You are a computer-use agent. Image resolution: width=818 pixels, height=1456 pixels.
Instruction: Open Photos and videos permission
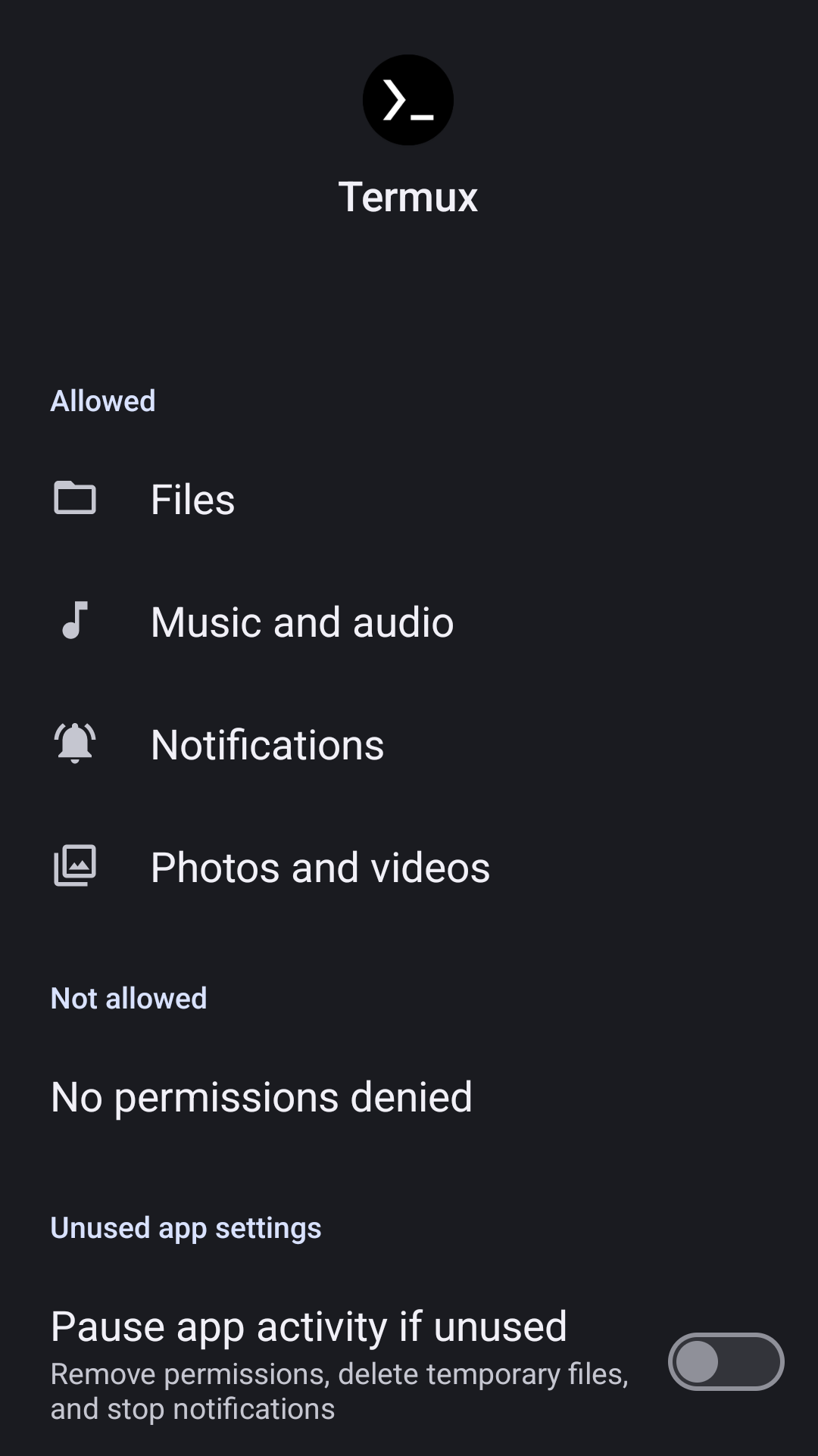[320, 868]
